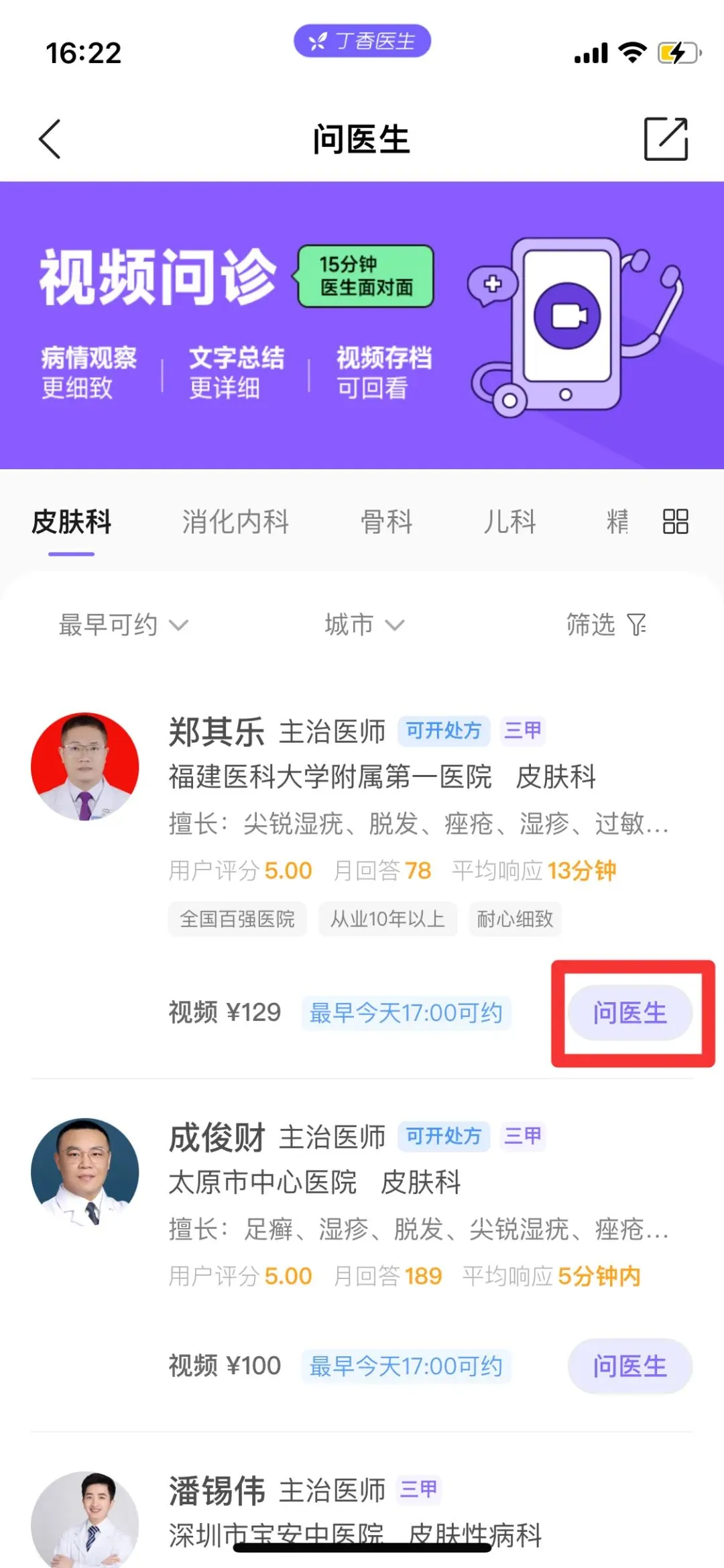Expand the 城市 dropdown
724x1568 pixels.
click(365, 625)
